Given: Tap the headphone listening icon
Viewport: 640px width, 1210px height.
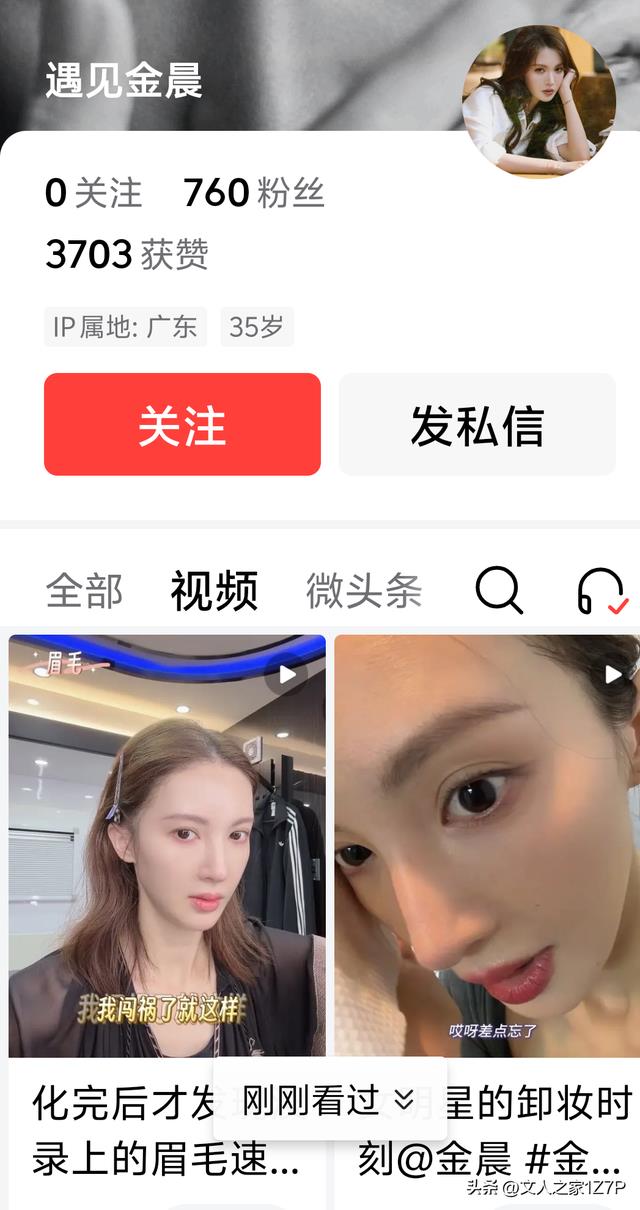Looking at the screenshot, I should (601, 591).
